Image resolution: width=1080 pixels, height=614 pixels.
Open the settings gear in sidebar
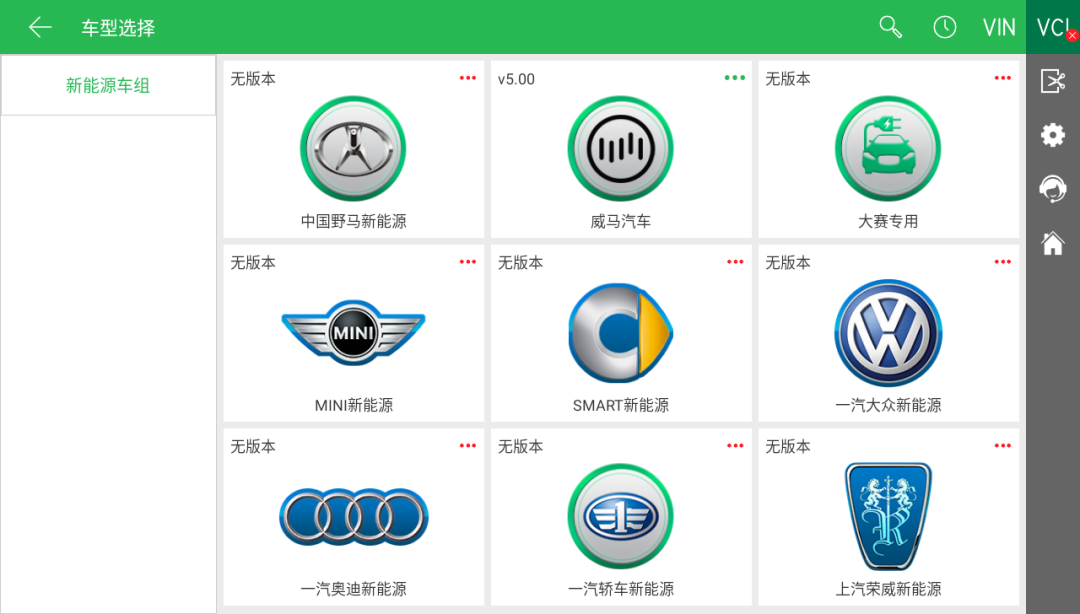tap(1053, 135)
